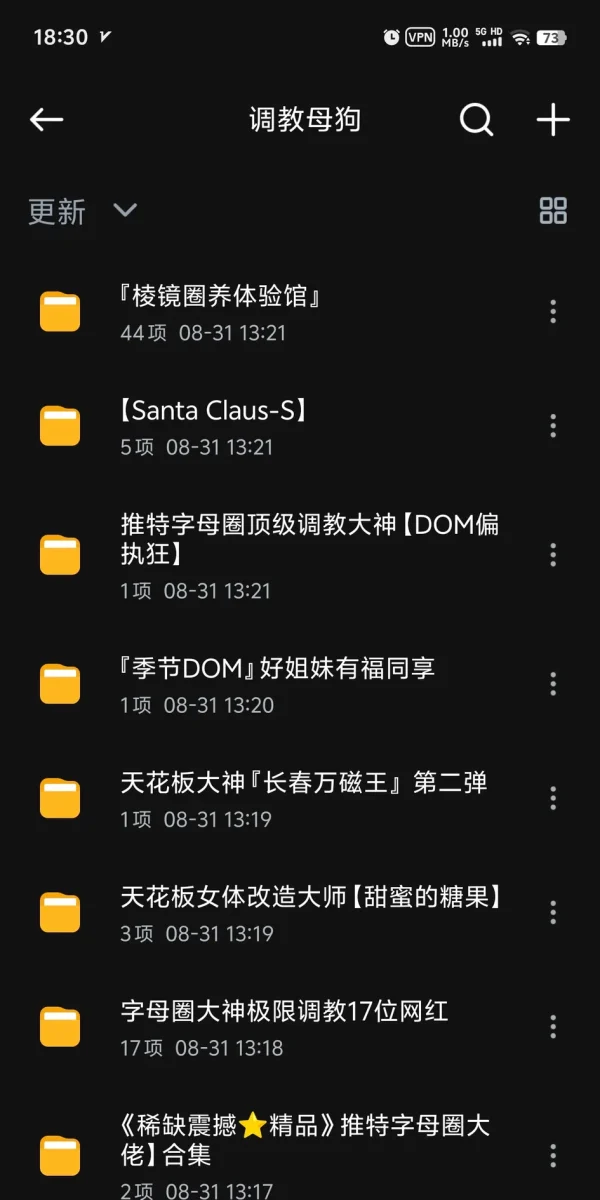Screen dimensions: 600x1200
Task: Show more options for 『长春万磁王』第二弹
Action: 553,798
